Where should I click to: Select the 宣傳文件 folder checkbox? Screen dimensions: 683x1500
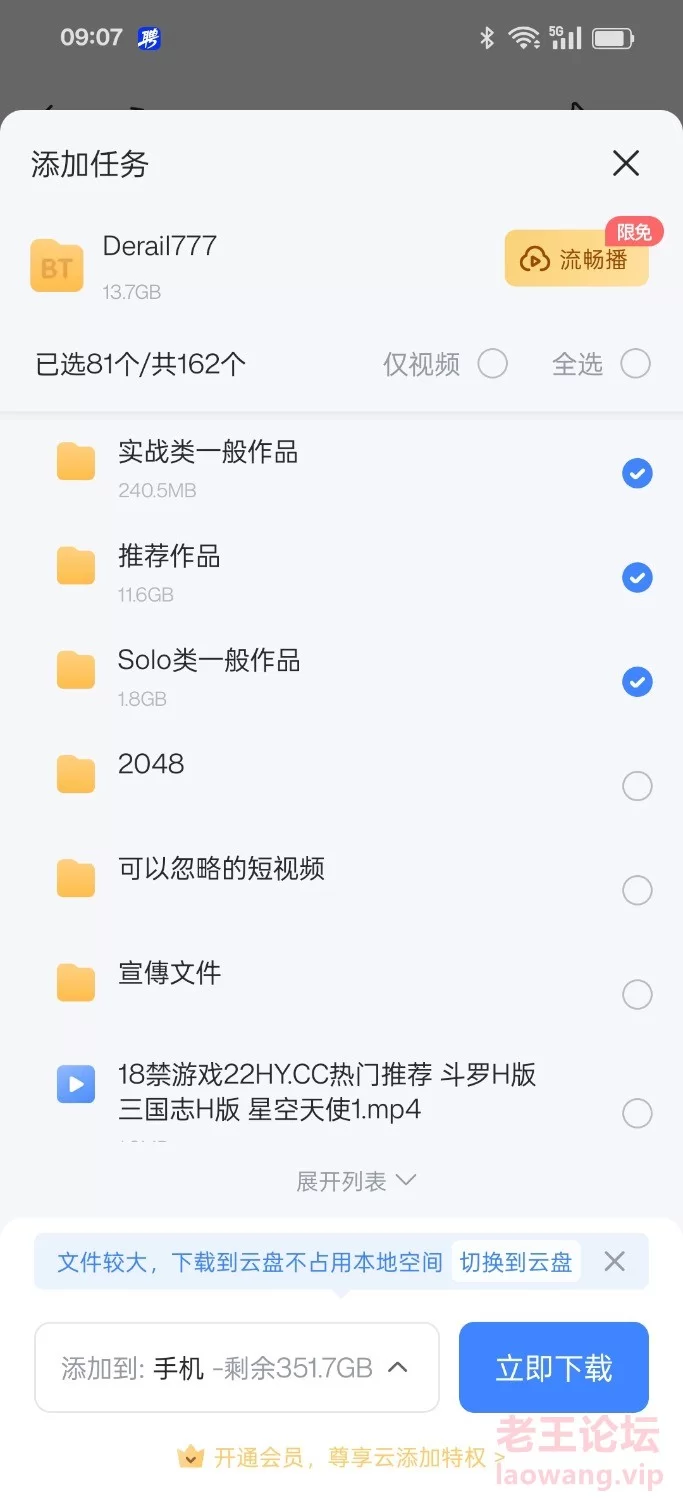tap(637, 994)
